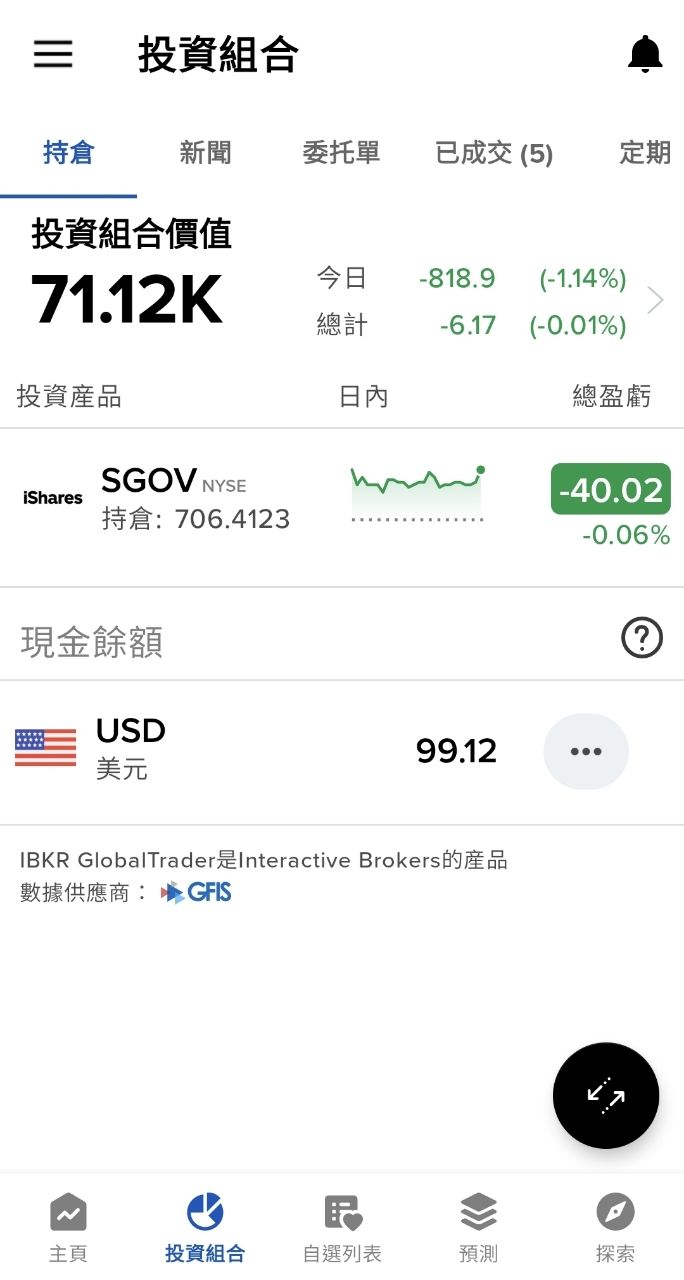Select the 定期 tab
Viewport: 684px width, 1280px height.
[645, 153]
